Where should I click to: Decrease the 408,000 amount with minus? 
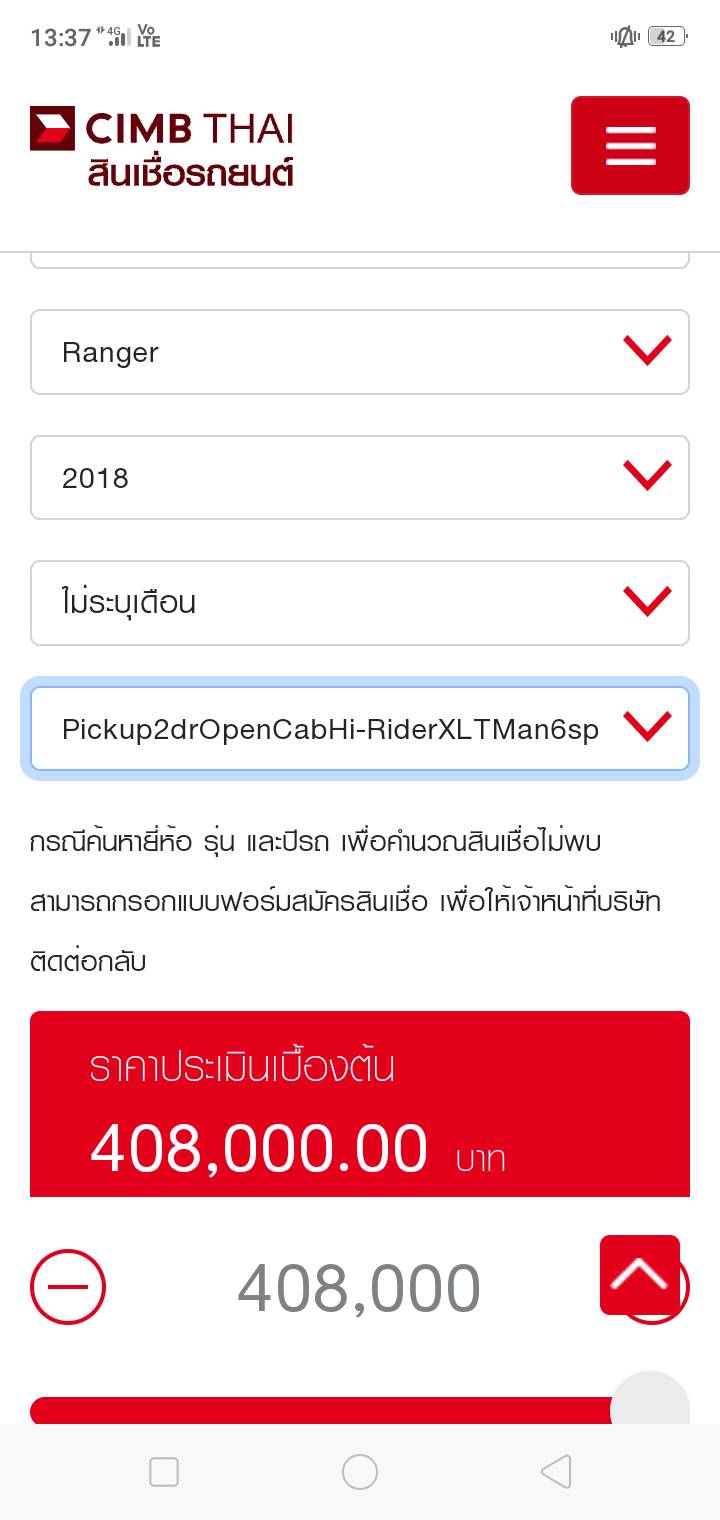[68, 1287]
